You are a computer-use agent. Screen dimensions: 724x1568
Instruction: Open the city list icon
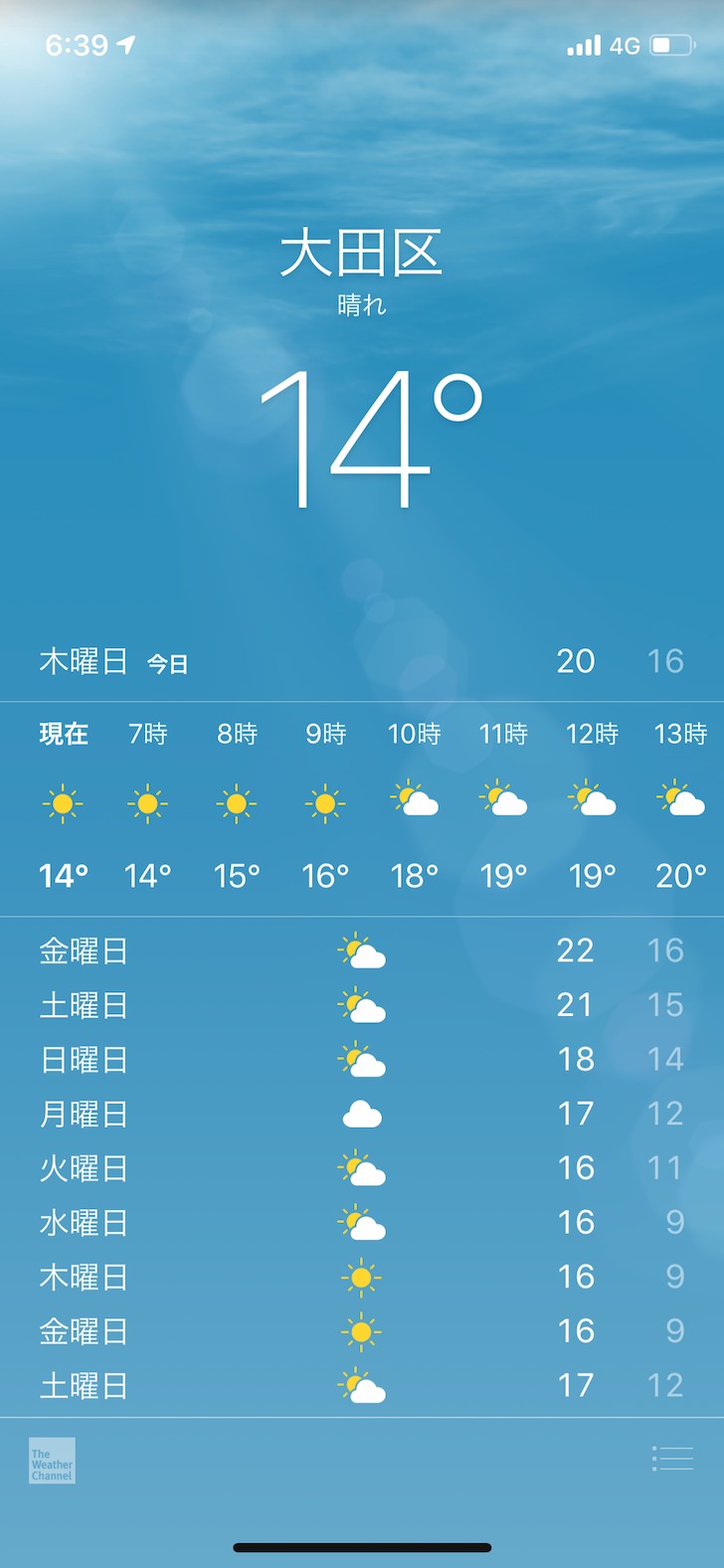tap(672, 1458)
